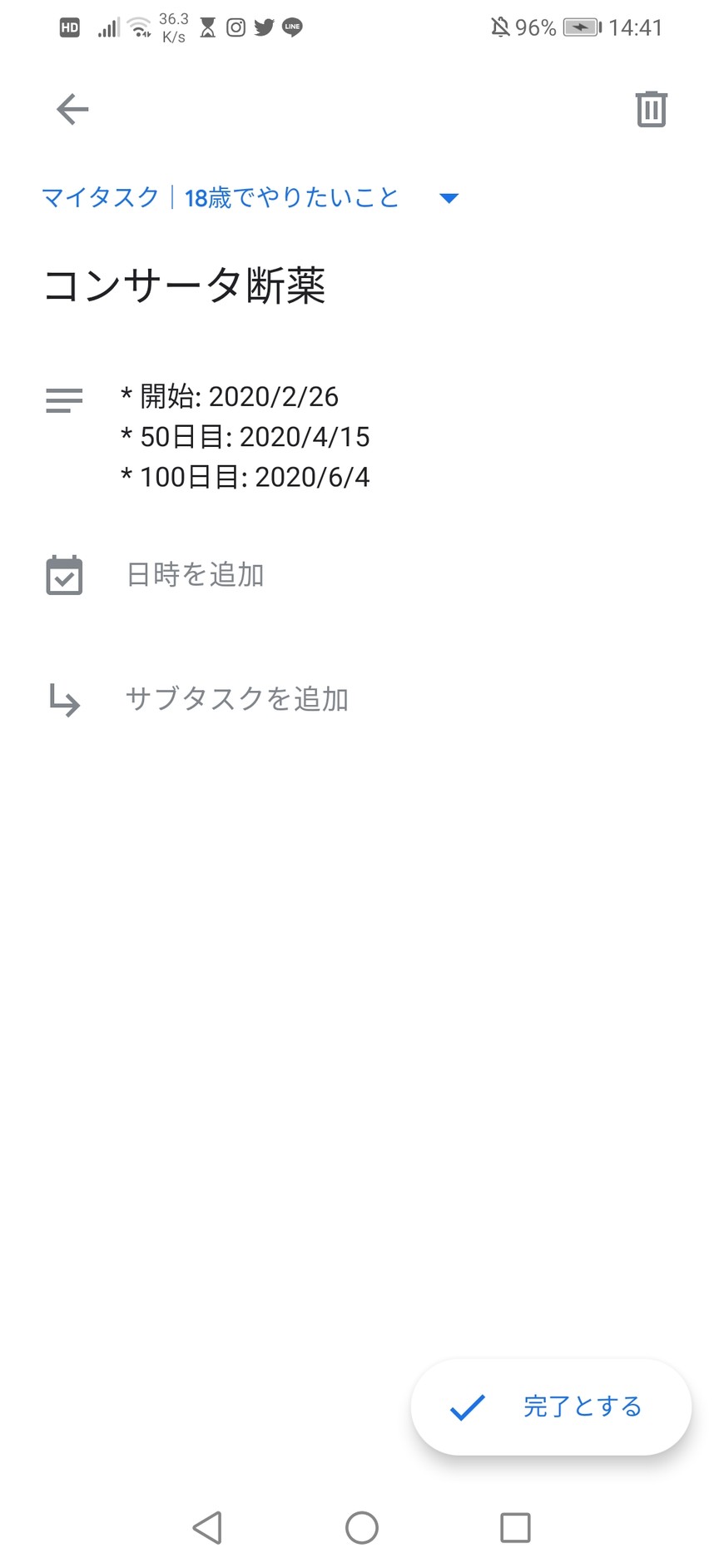Mark the task complete with 完了とする

click(551, 1407)
